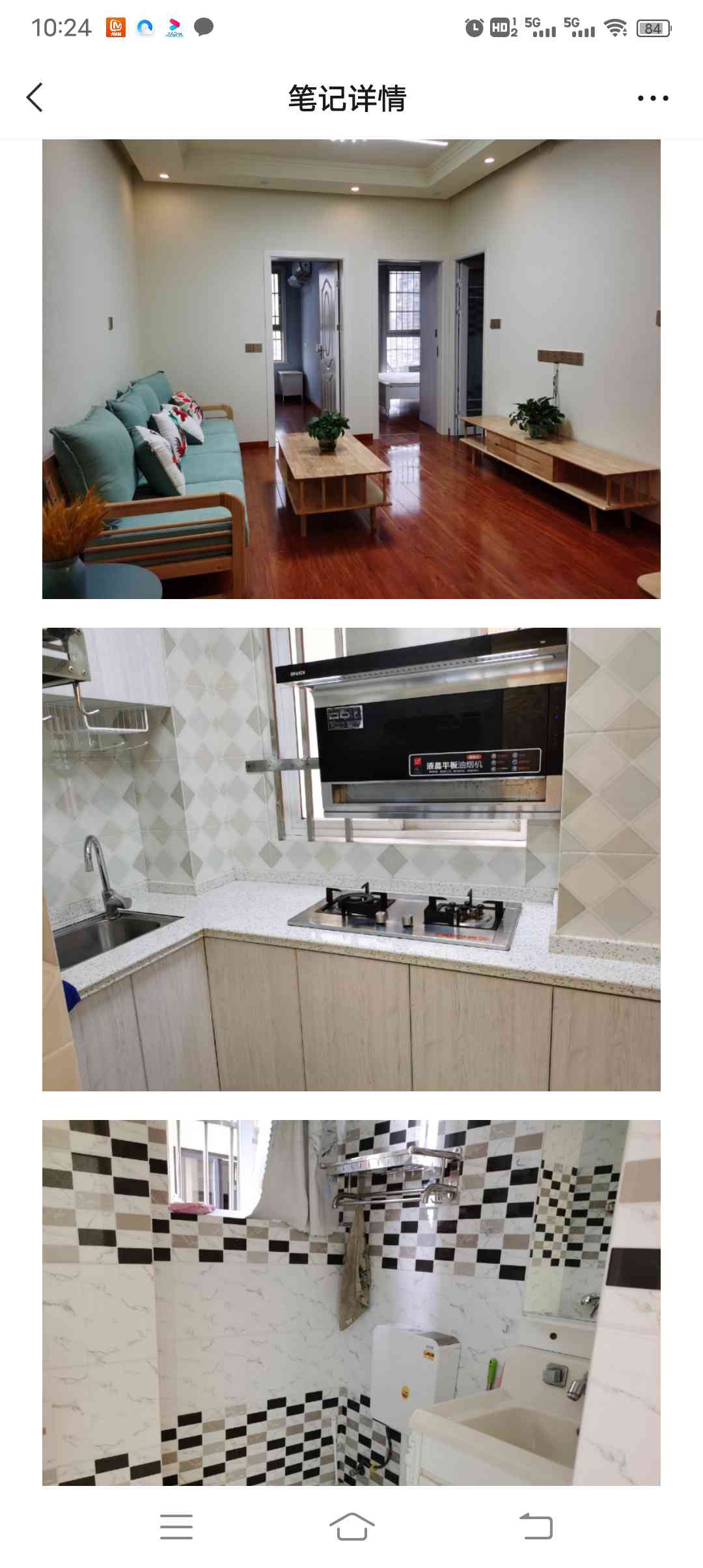The image size is (703, 1568).
Task: Tap the system back button
Action: [536, 1526]
